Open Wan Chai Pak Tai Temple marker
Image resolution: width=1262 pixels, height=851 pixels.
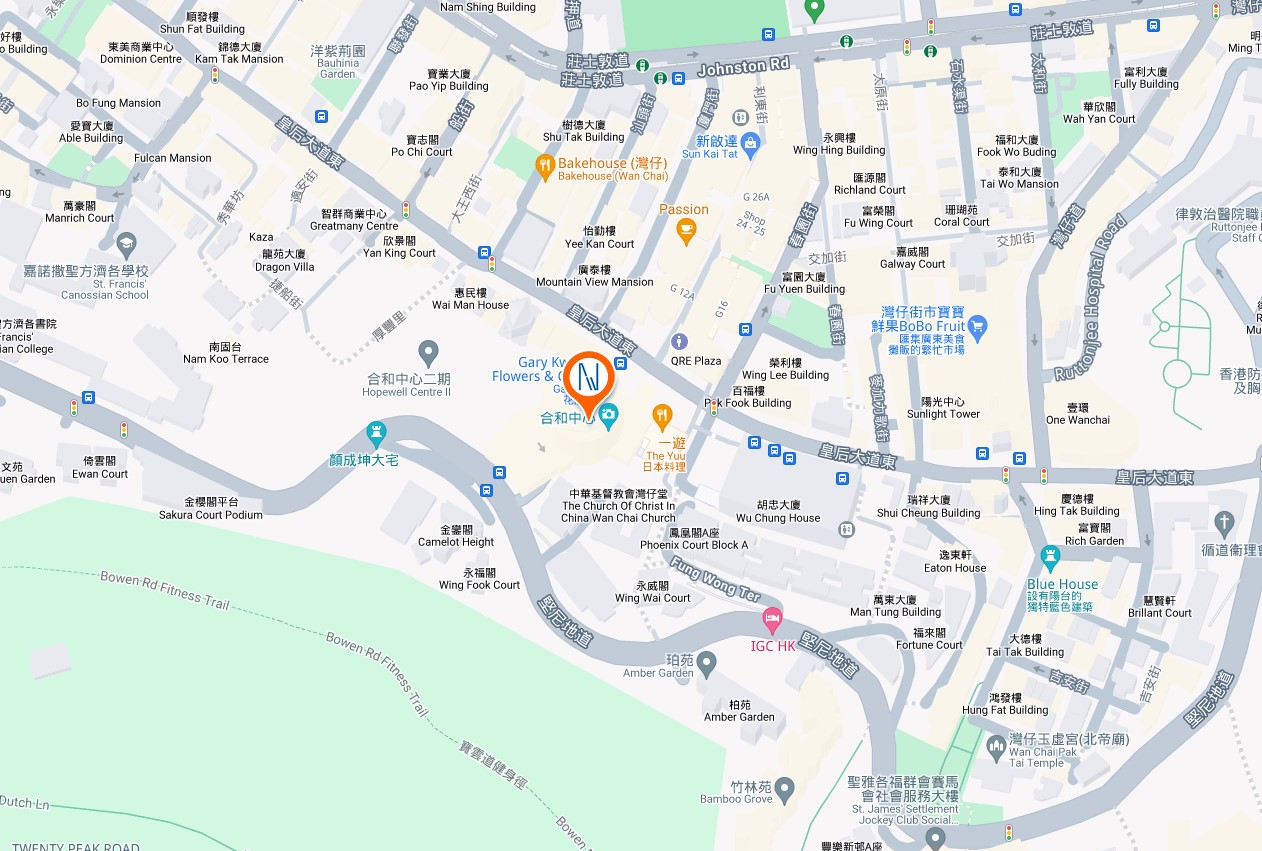tap(996, 746)
